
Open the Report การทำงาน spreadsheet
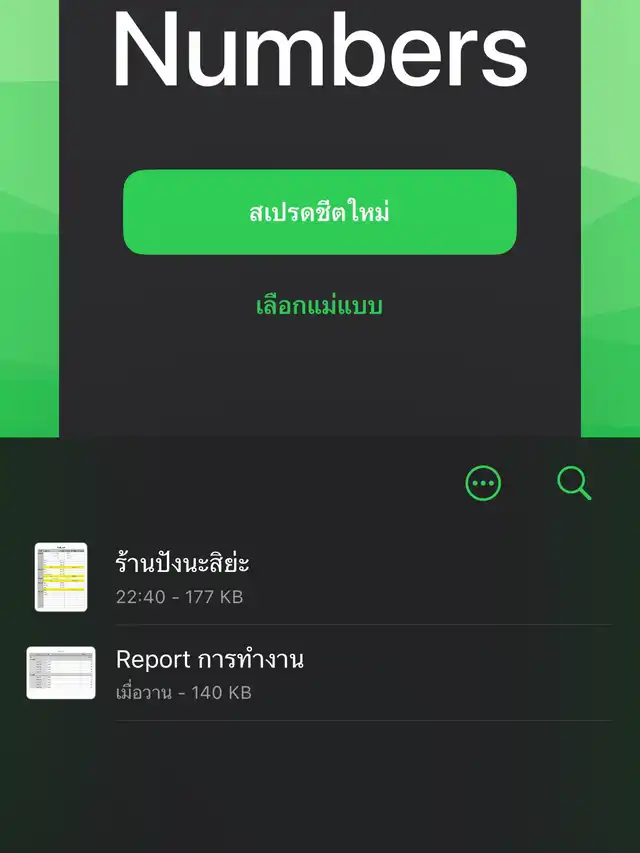click(210, 672)
